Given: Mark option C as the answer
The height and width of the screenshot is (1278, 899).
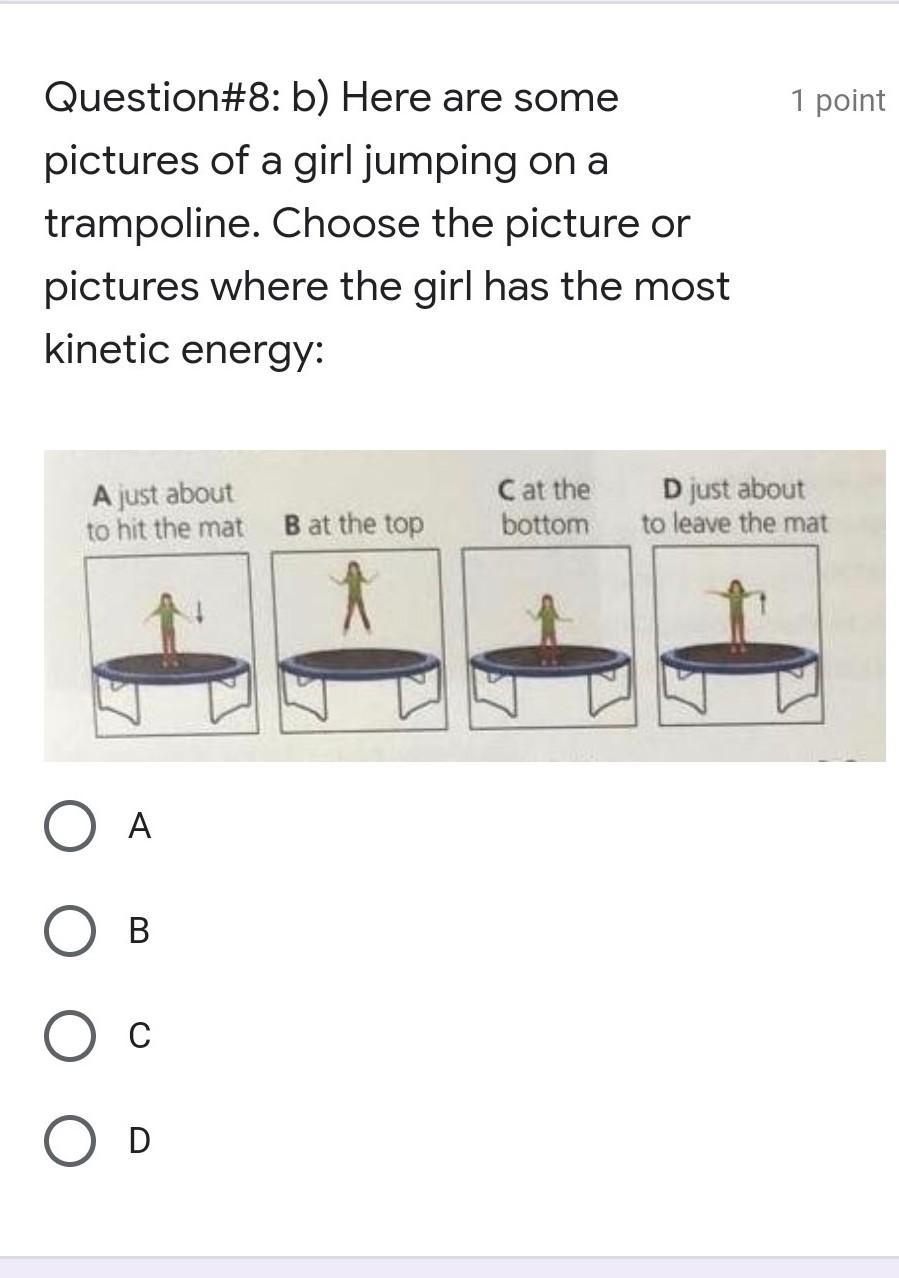Looking at the screenshot, I should (70, 1036).
